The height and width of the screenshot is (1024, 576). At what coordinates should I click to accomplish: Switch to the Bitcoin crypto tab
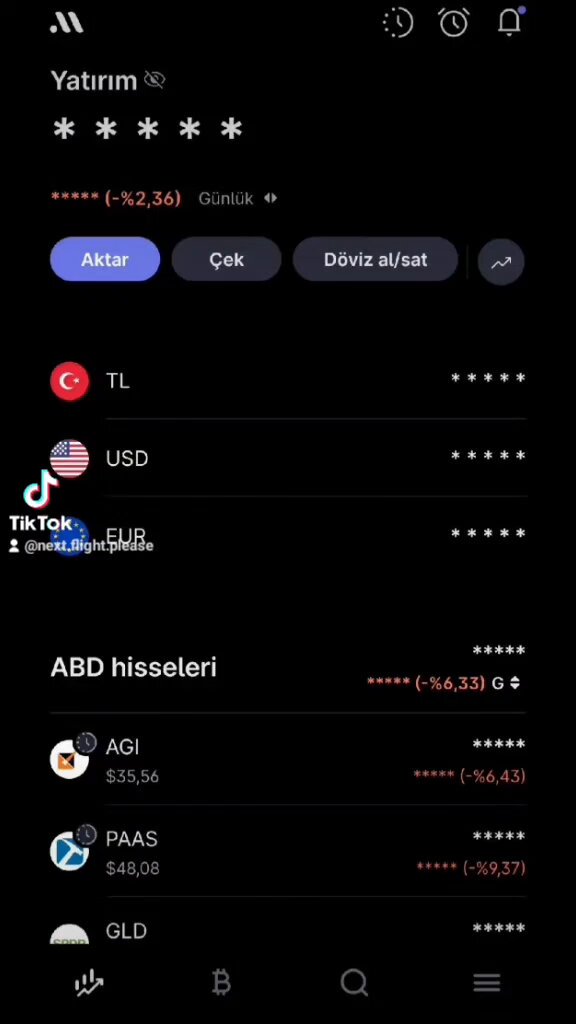pyautogui.click(x=221, y=982)
